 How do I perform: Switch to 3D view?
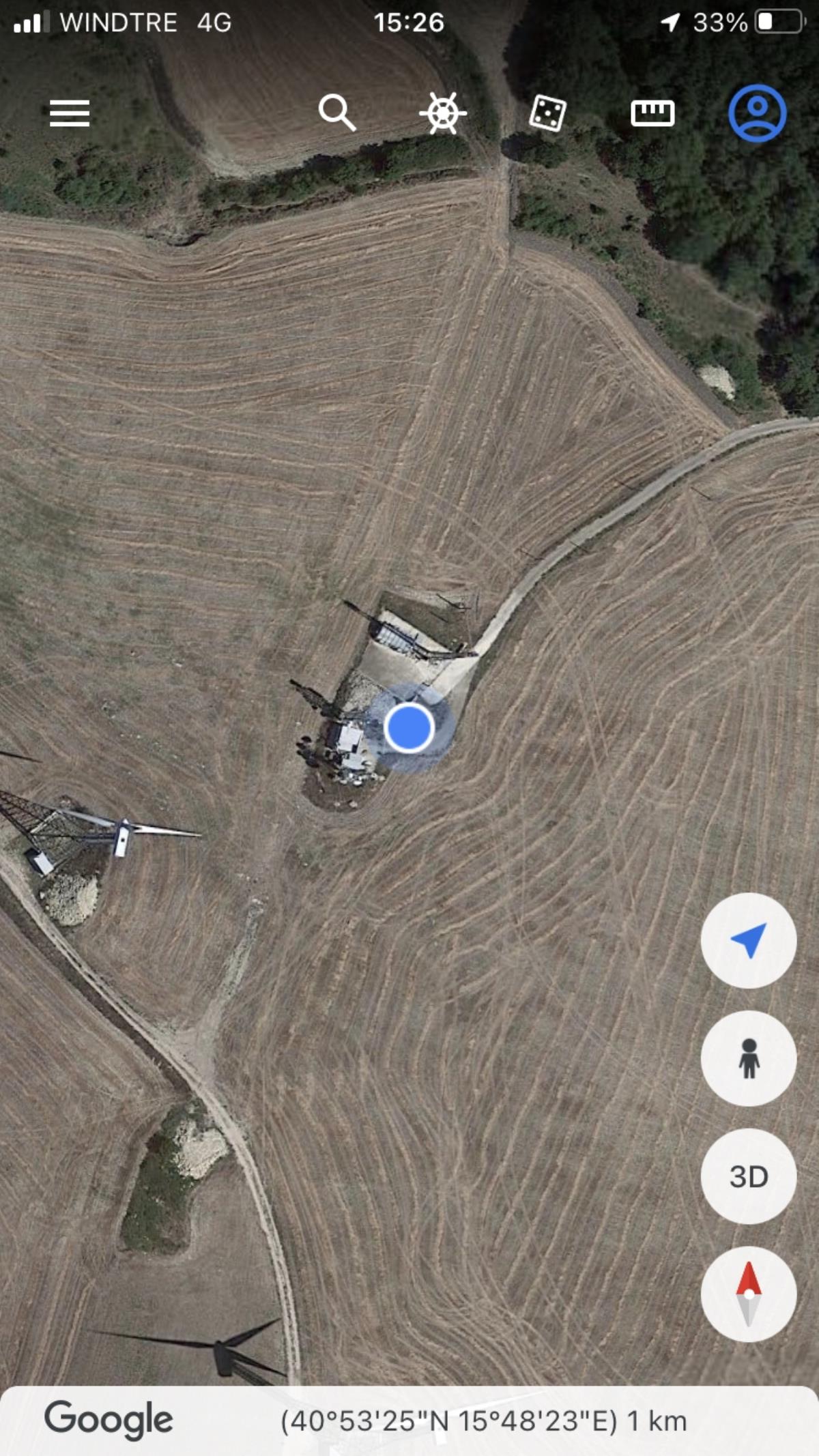pyautogui.click(x=748, y=1176)
